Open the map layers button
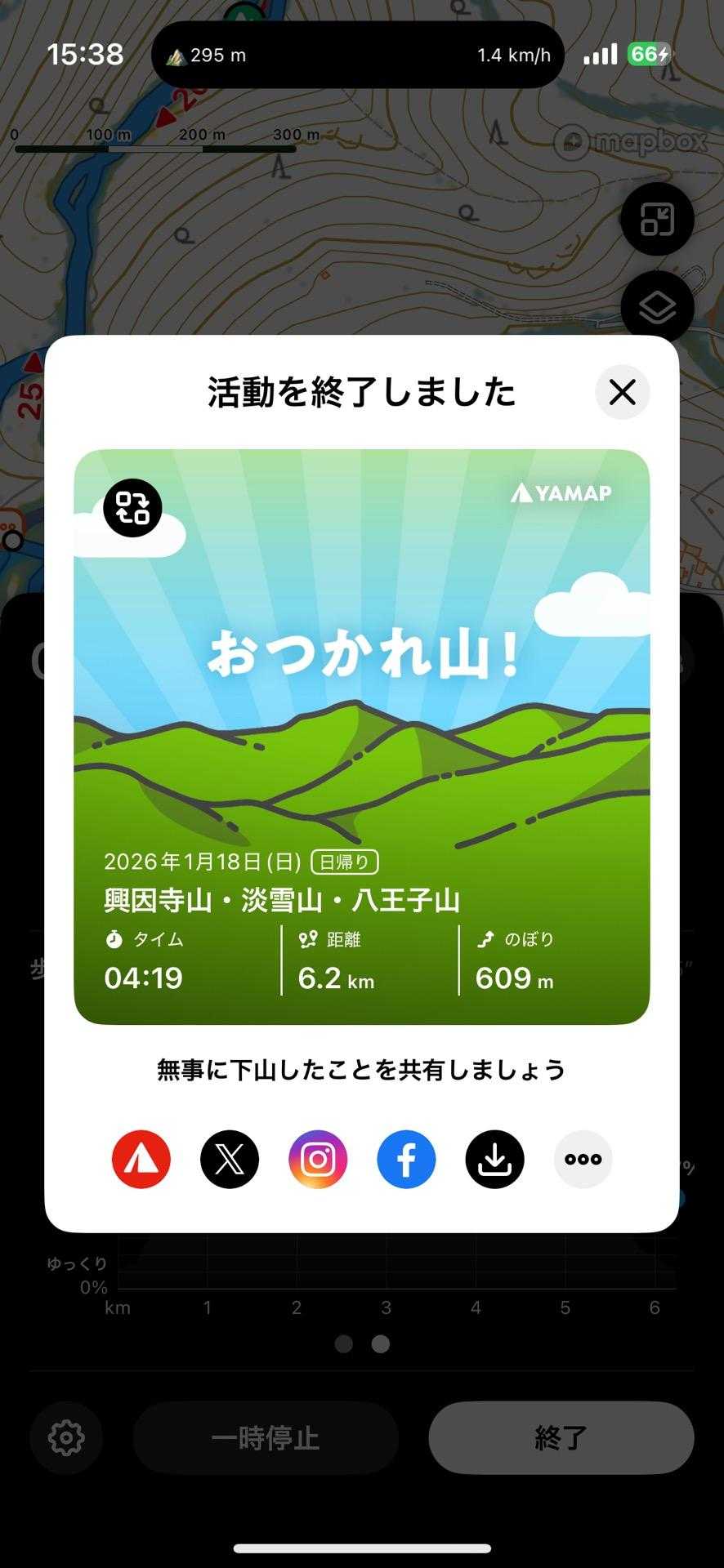This screenshot has width=724, height=1568. [657, 308]
